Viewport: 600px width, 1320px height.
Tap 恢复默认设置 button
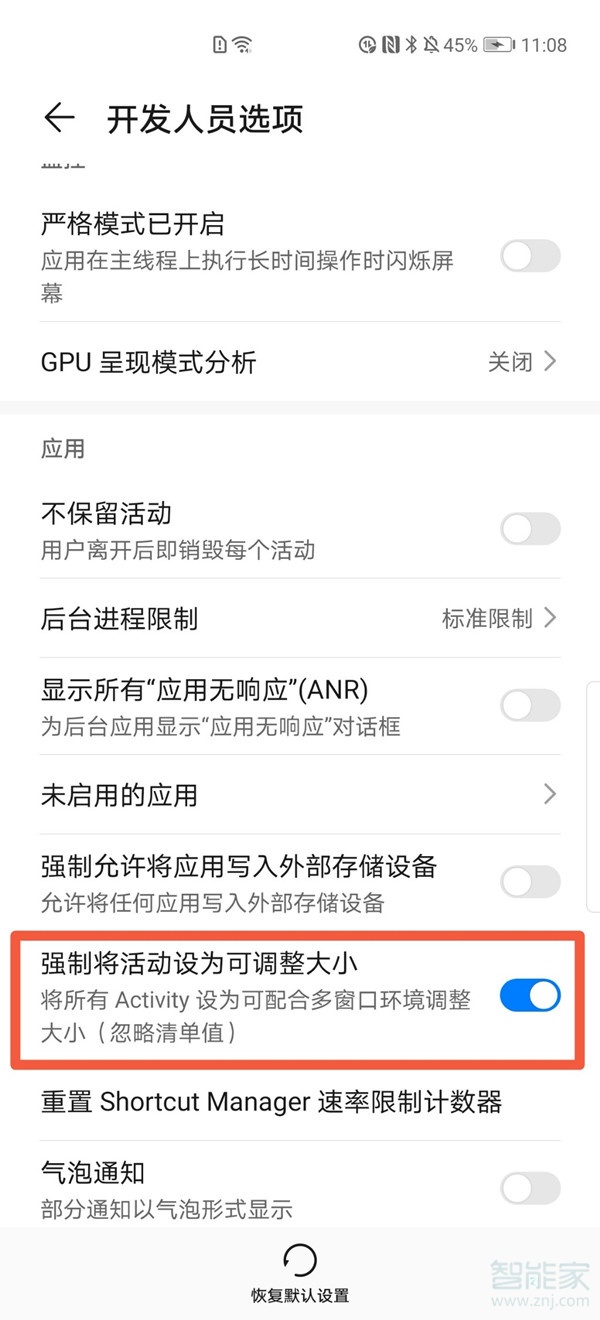300,1272
